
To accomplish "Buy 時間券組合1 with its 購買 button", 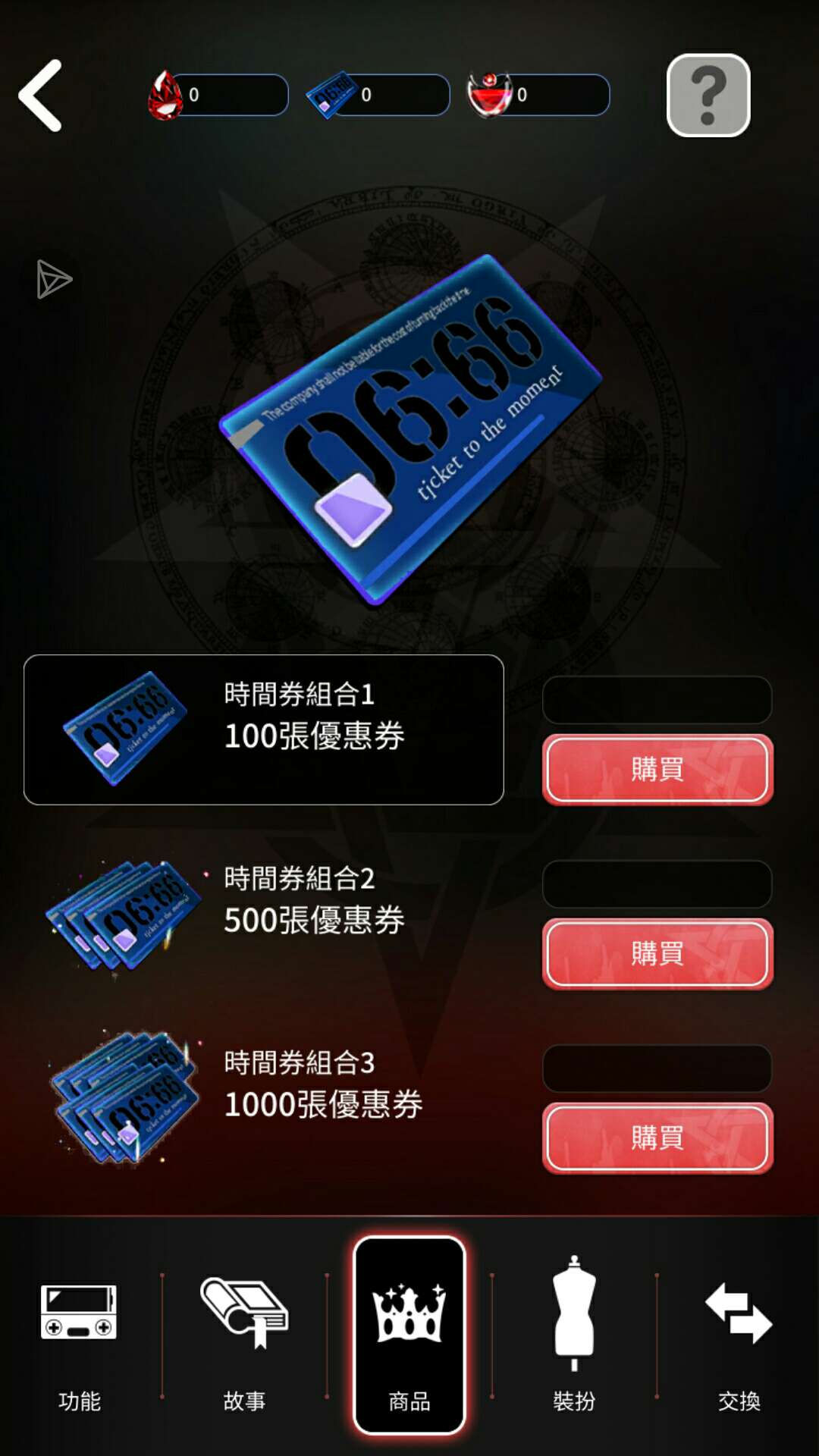I will click(x=657, y=770).
